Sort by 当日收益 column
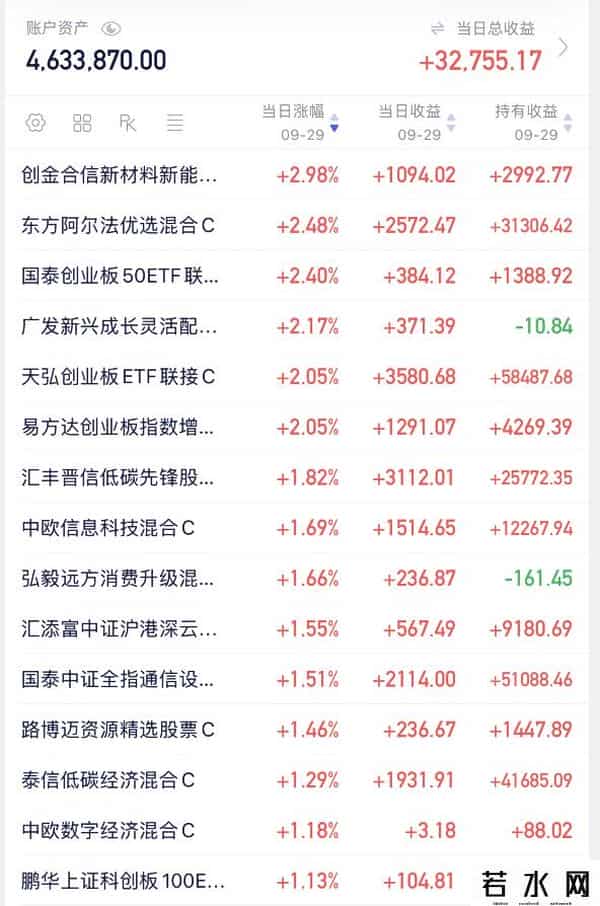The height and width of the screenshot is (906, 600). (416, 121)
